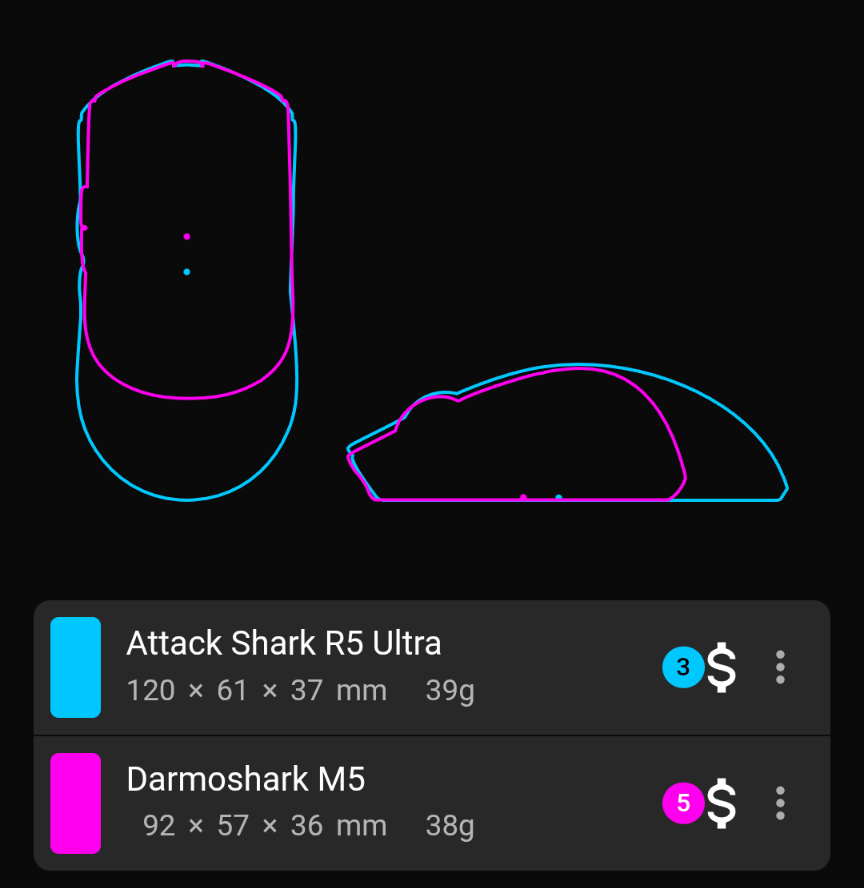This screenshot has height=888, width=864.
Task: View price offers for Attack Shark R5 Ultra
Action: tap(701, 668)
